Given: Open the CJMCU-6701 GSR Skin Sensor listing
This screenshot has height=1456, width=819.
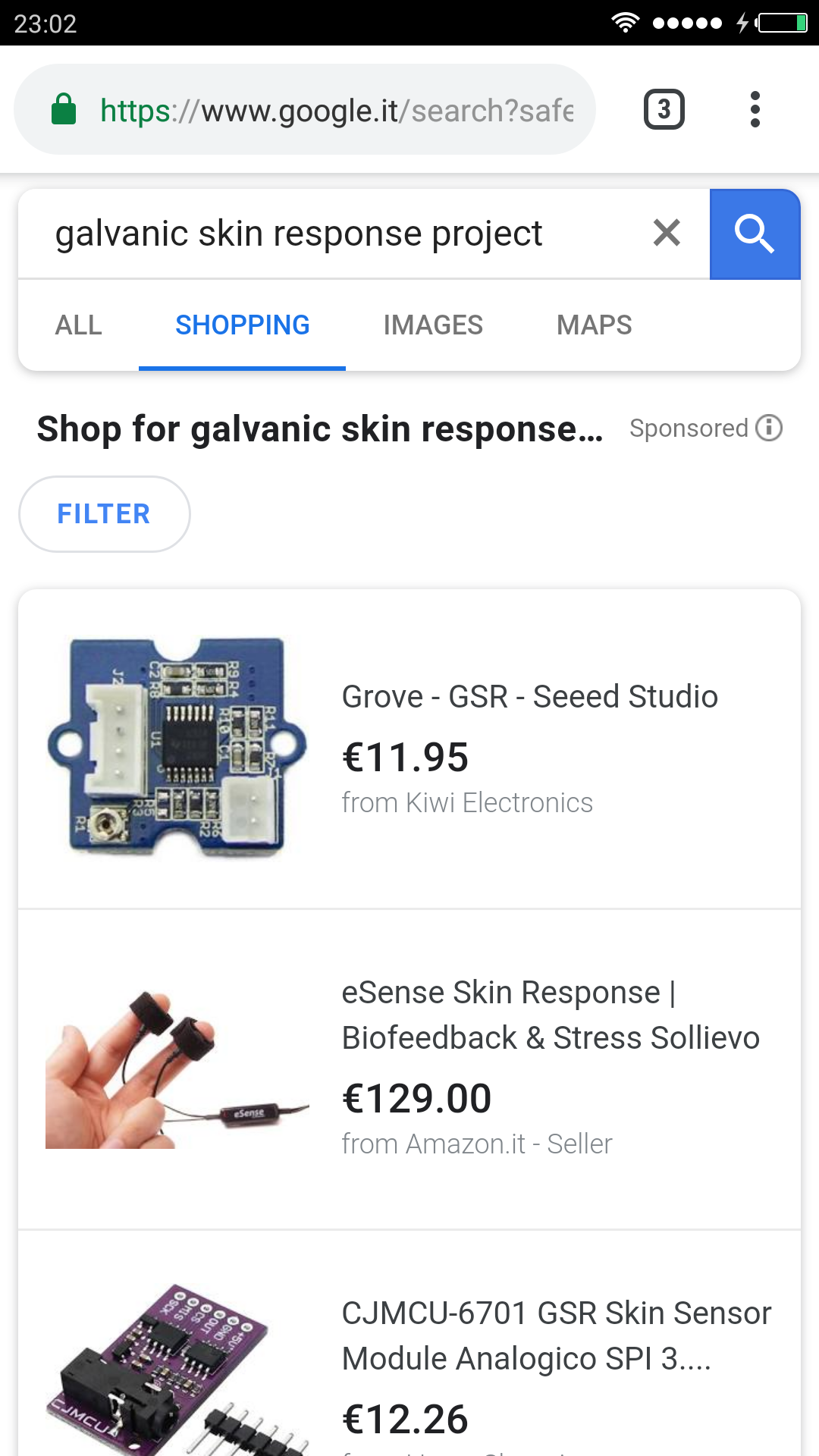Looking at the screenshot, I should click(x=556, y=1335).
